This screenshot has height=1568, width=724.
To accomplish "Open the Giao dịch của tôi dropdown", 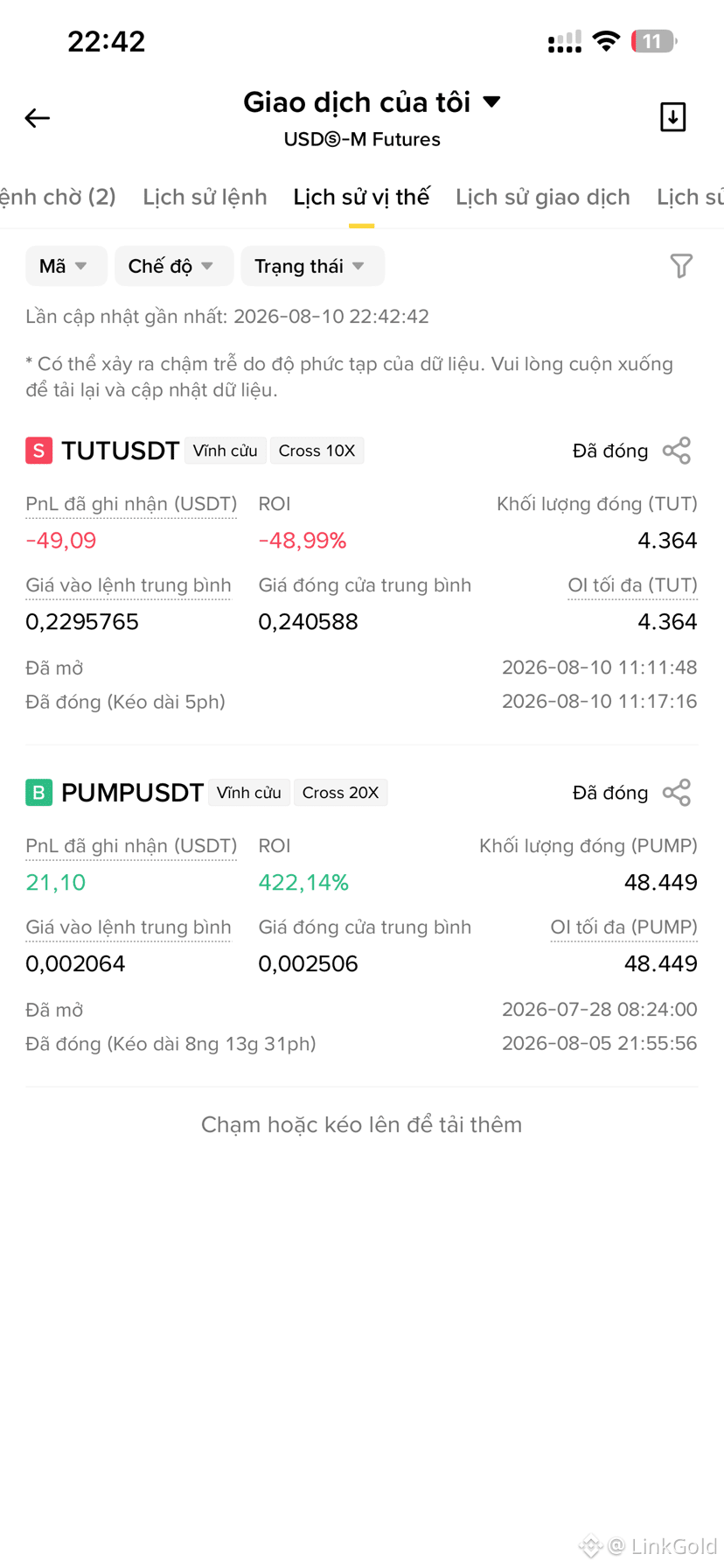I will 372,102.
